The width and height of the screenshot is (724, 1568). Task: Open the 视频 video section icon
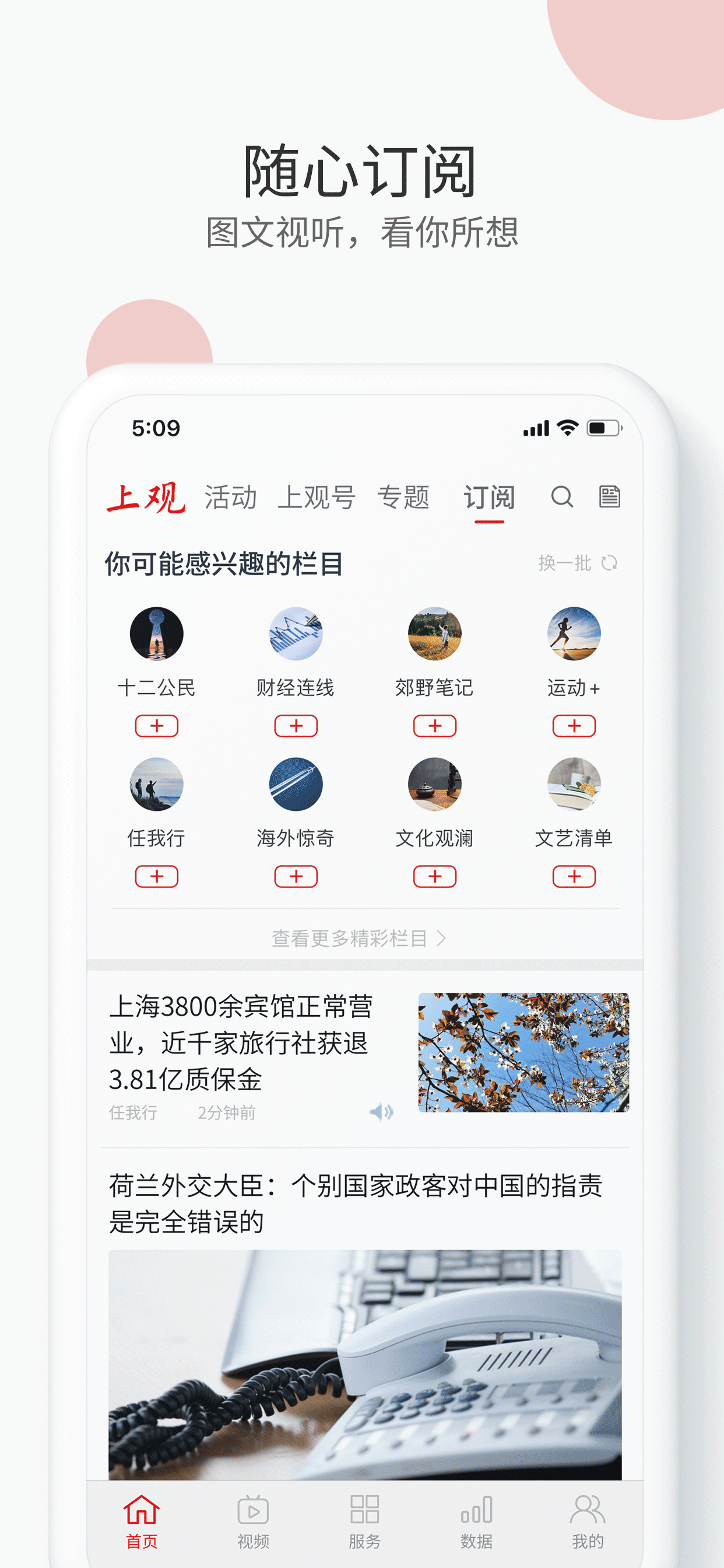(x=253, y=1509)
